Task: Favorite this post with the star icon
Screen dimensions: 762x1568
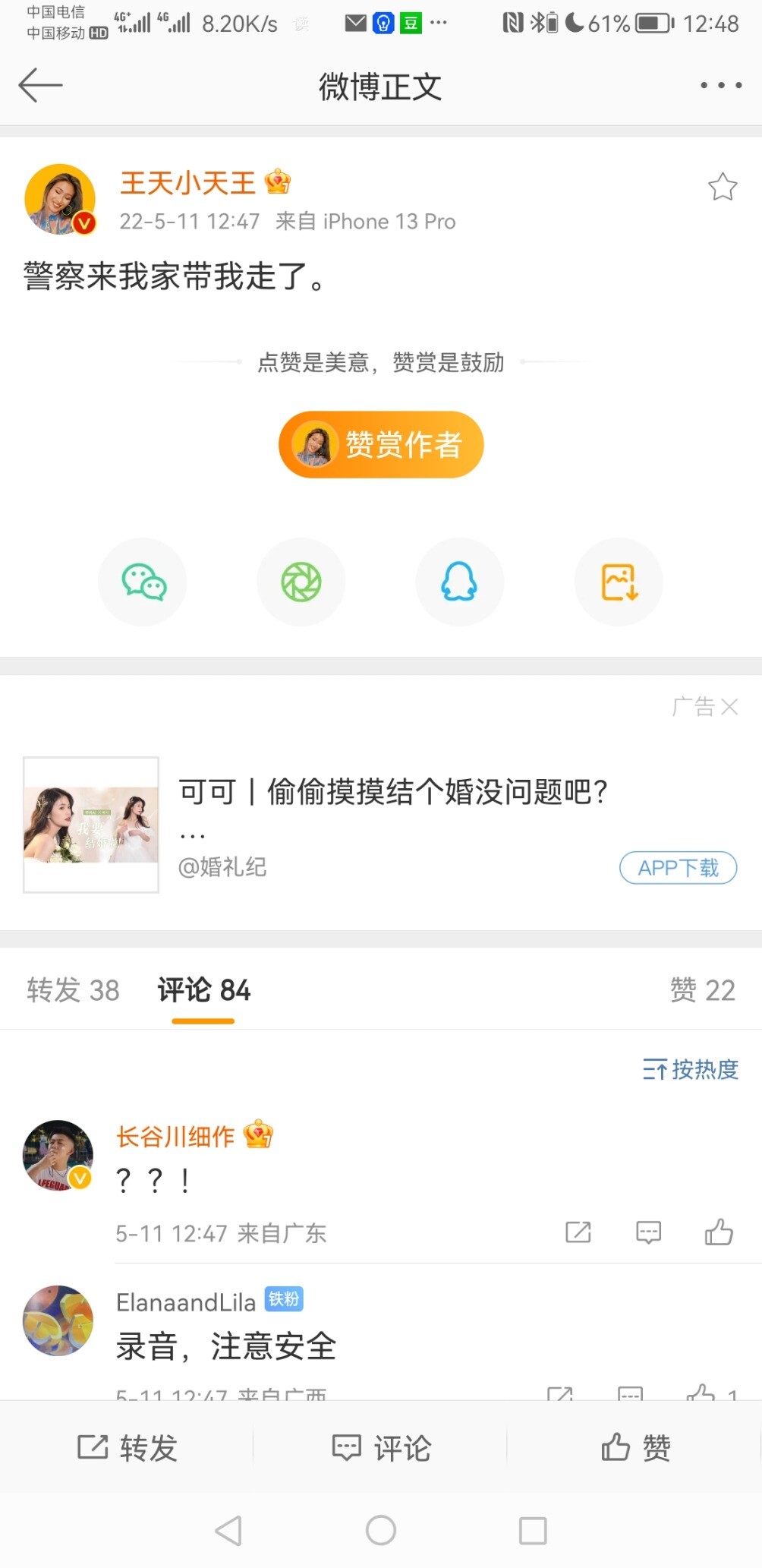Action: click(722, 187)
